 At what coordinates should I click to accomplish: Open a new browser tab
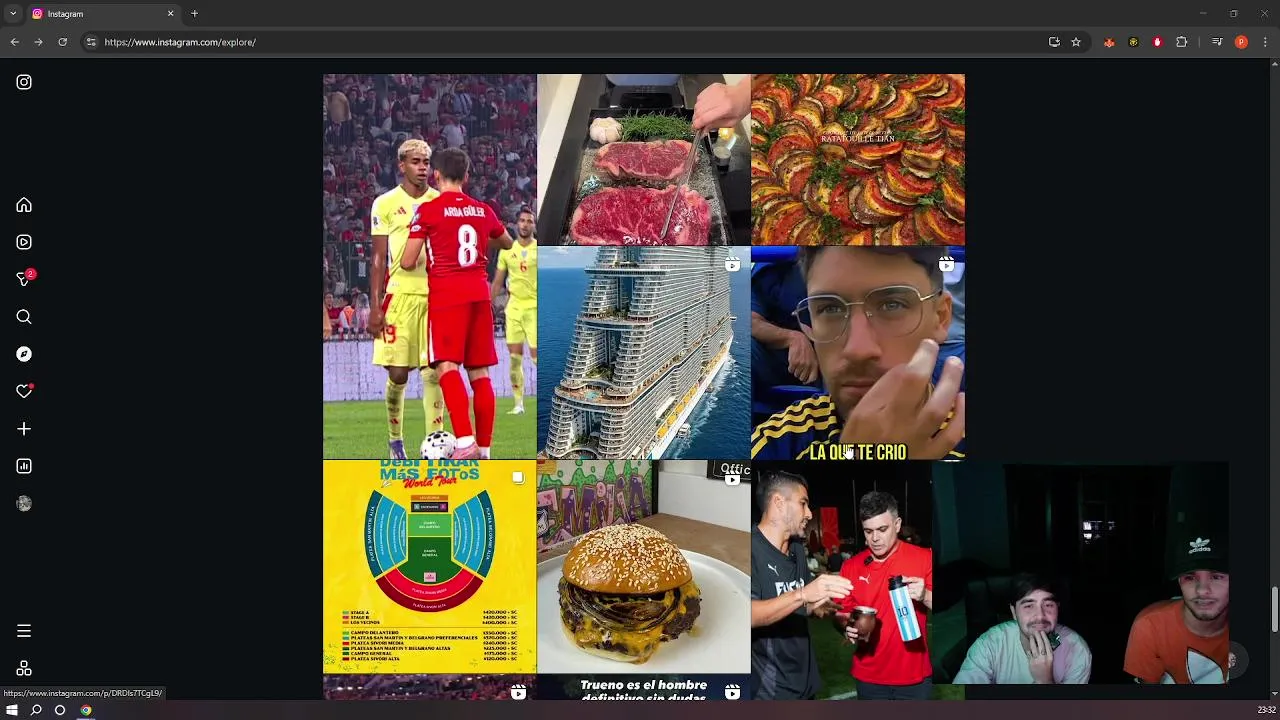194,14
